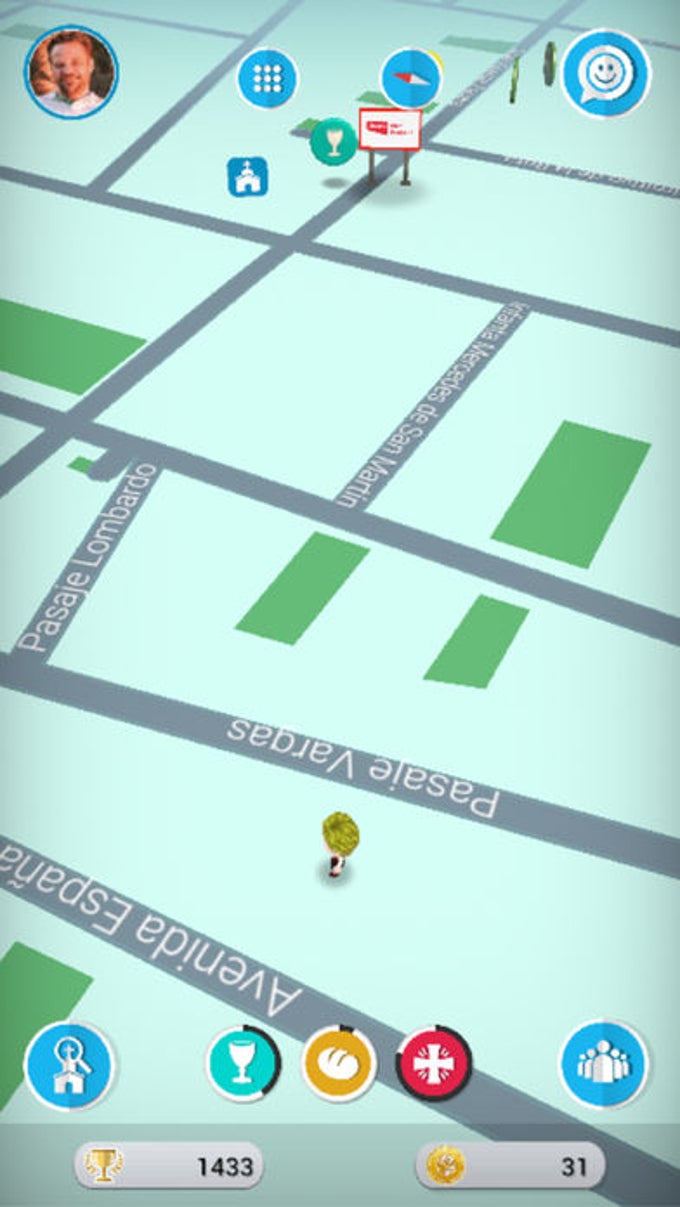The width and height of the screenshot is (680, 1207).
Task: Tap the yellow bread item button
Action: click(x=339, y=1063)
